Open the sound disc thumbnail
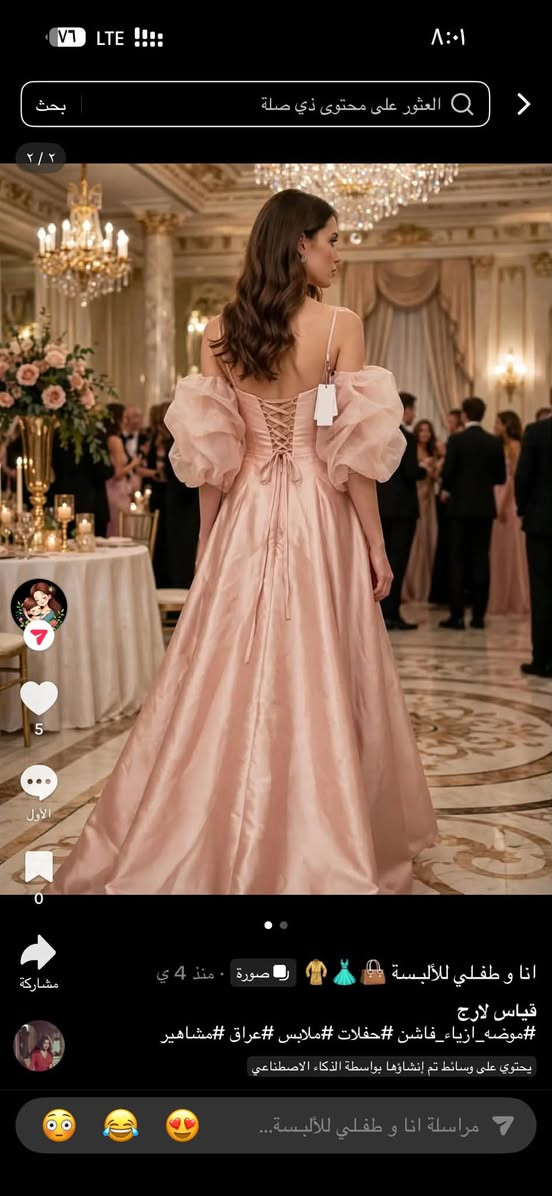This screenshot has height=1196, width=552. (39, 1046)
